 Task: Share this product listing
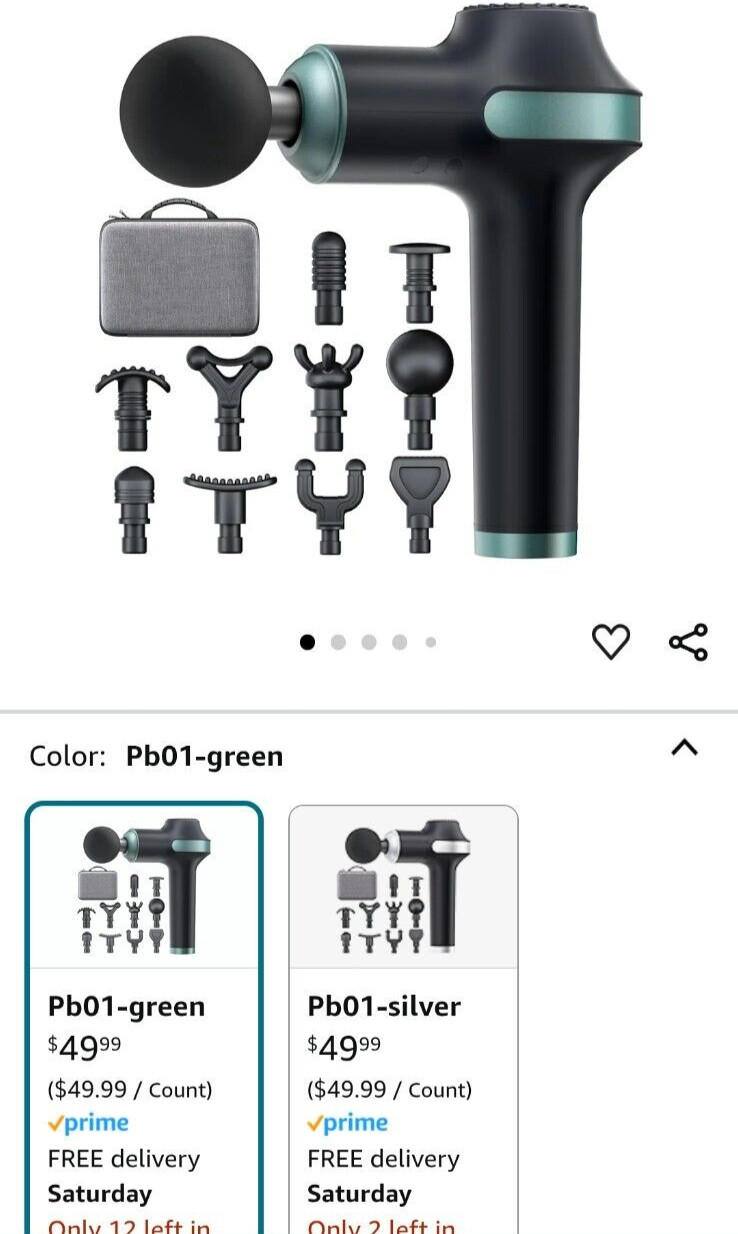688,641
